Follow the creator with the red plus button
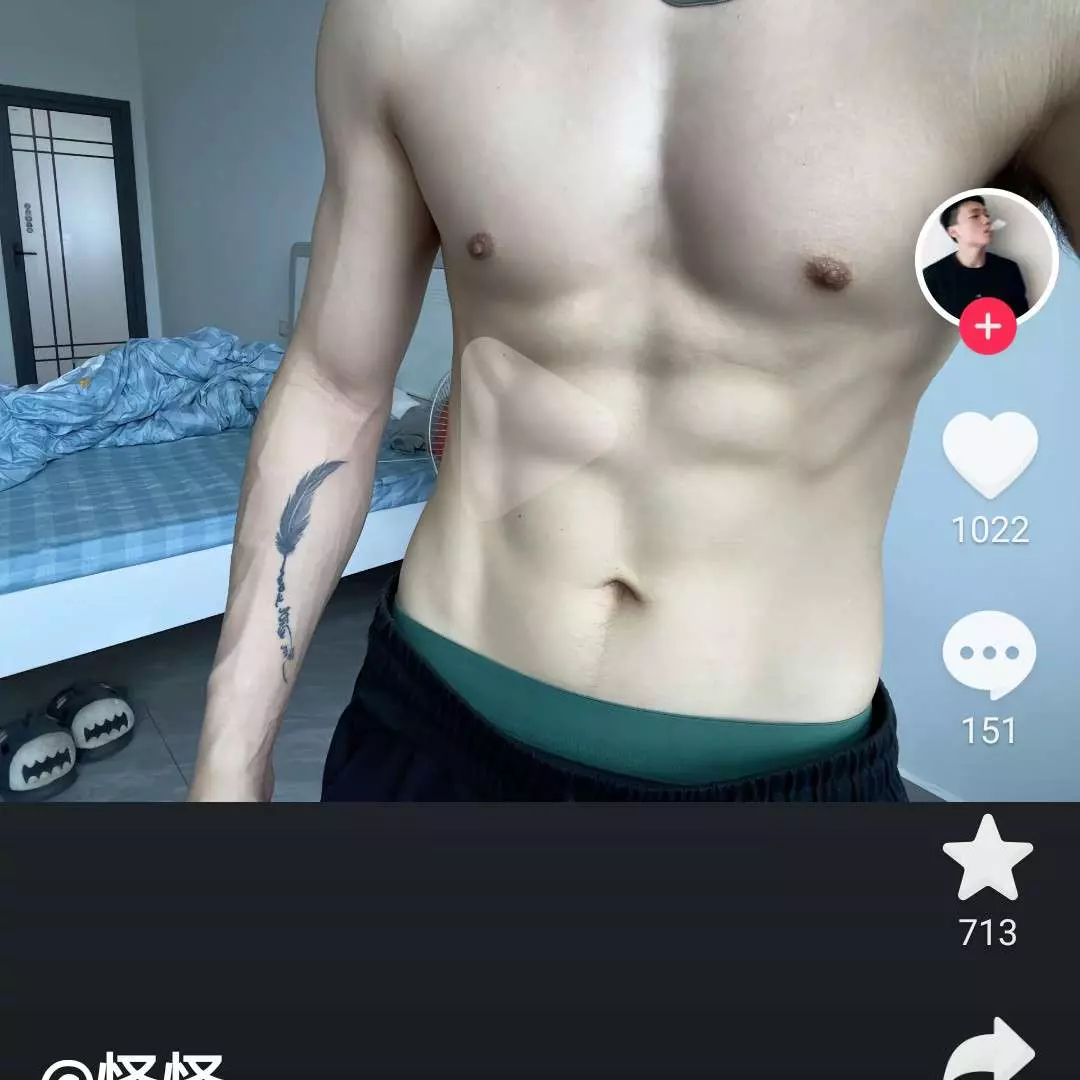This screenshot has width=1080, height=1080. [988, 327]
